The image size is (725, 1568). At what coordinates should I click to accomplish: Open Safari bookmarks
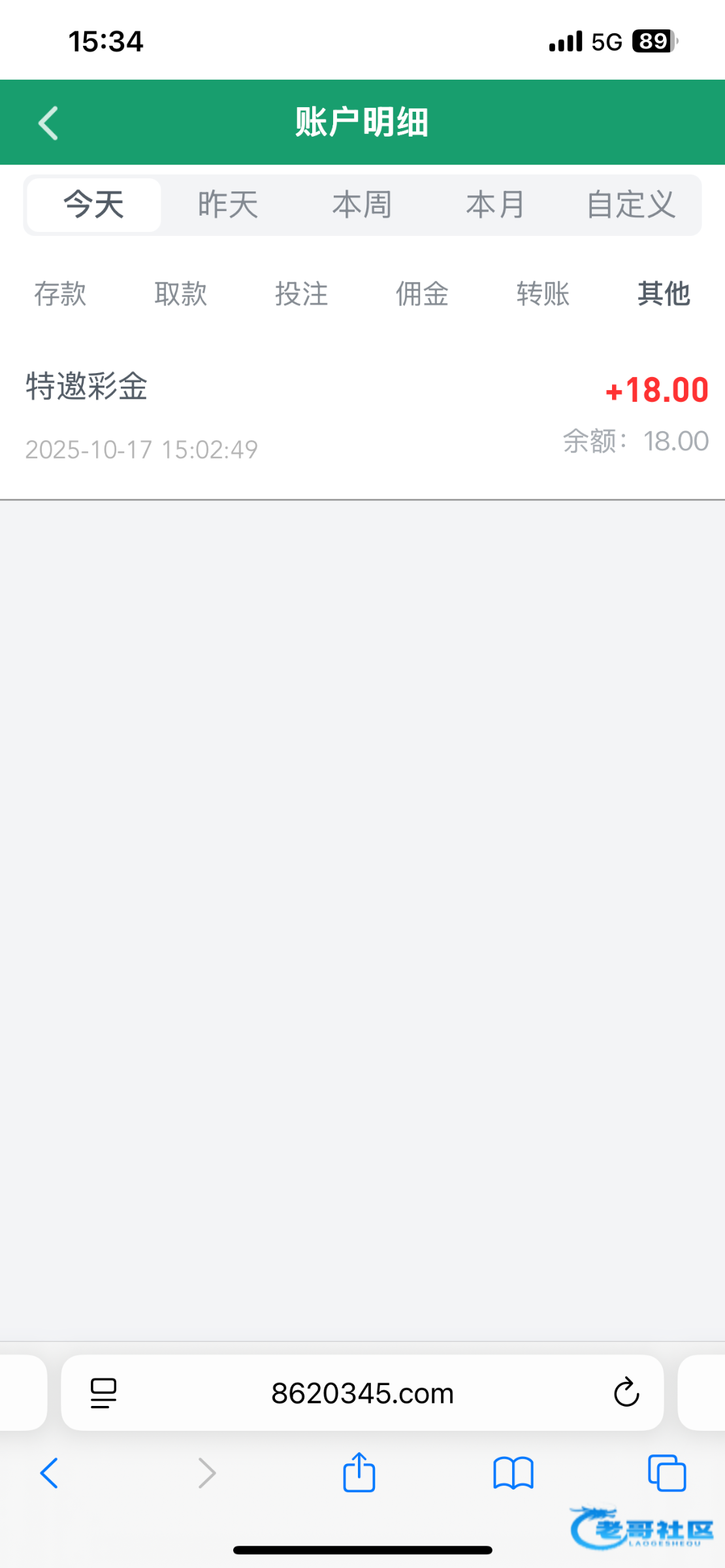(513, 1473)
